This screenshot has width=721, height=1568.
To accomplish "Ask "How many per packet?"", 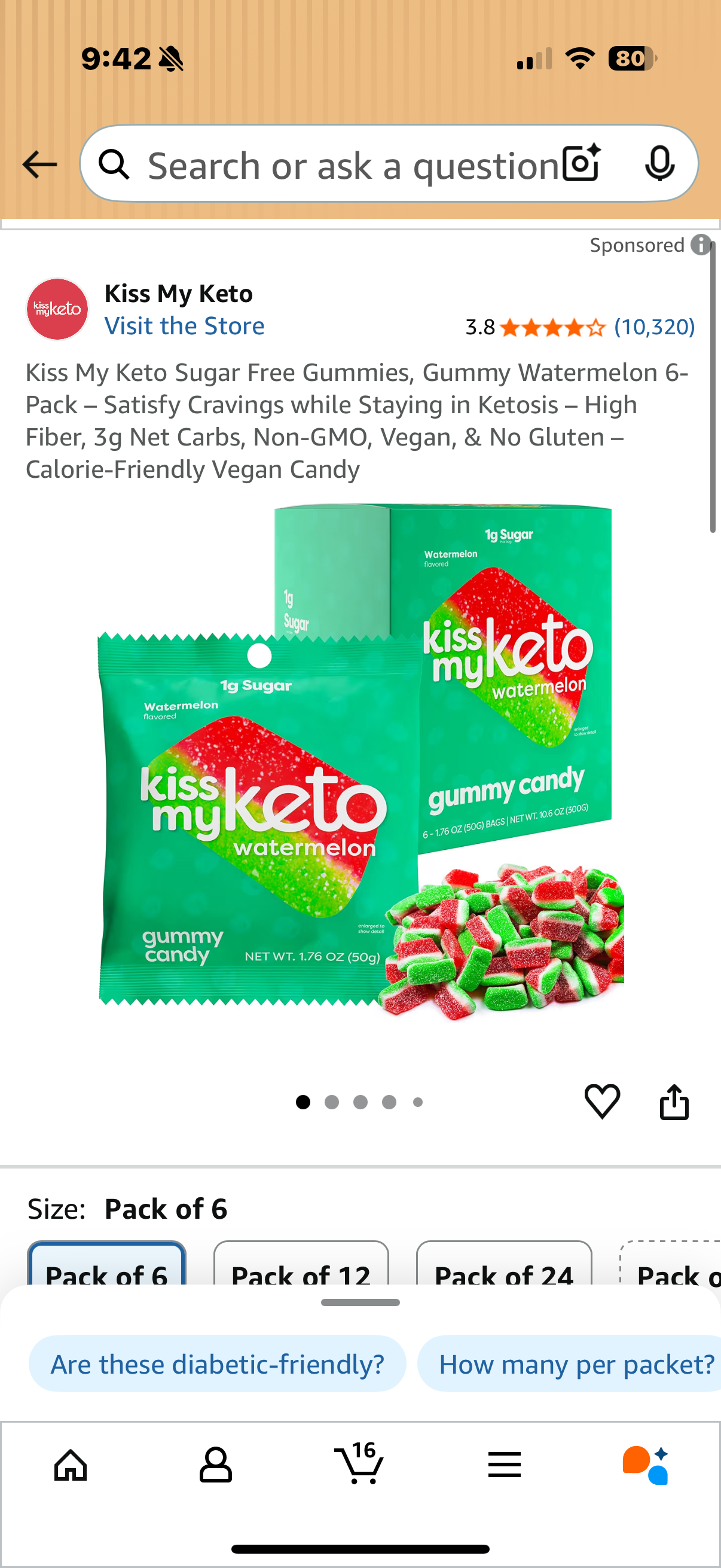I will [x=575, y=1364].
